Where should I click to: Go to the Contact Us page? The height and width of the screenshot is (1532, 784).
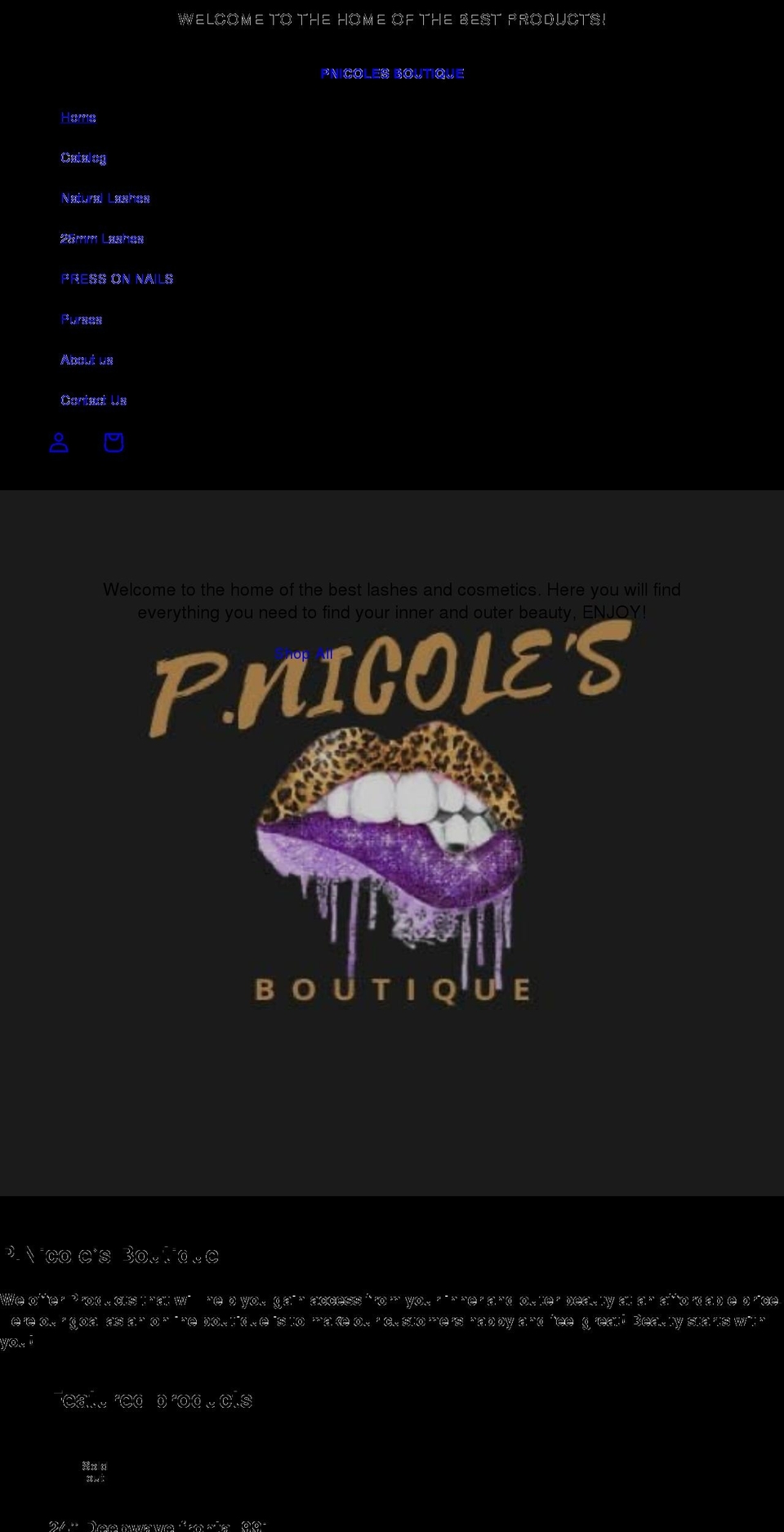coord(94,400)
